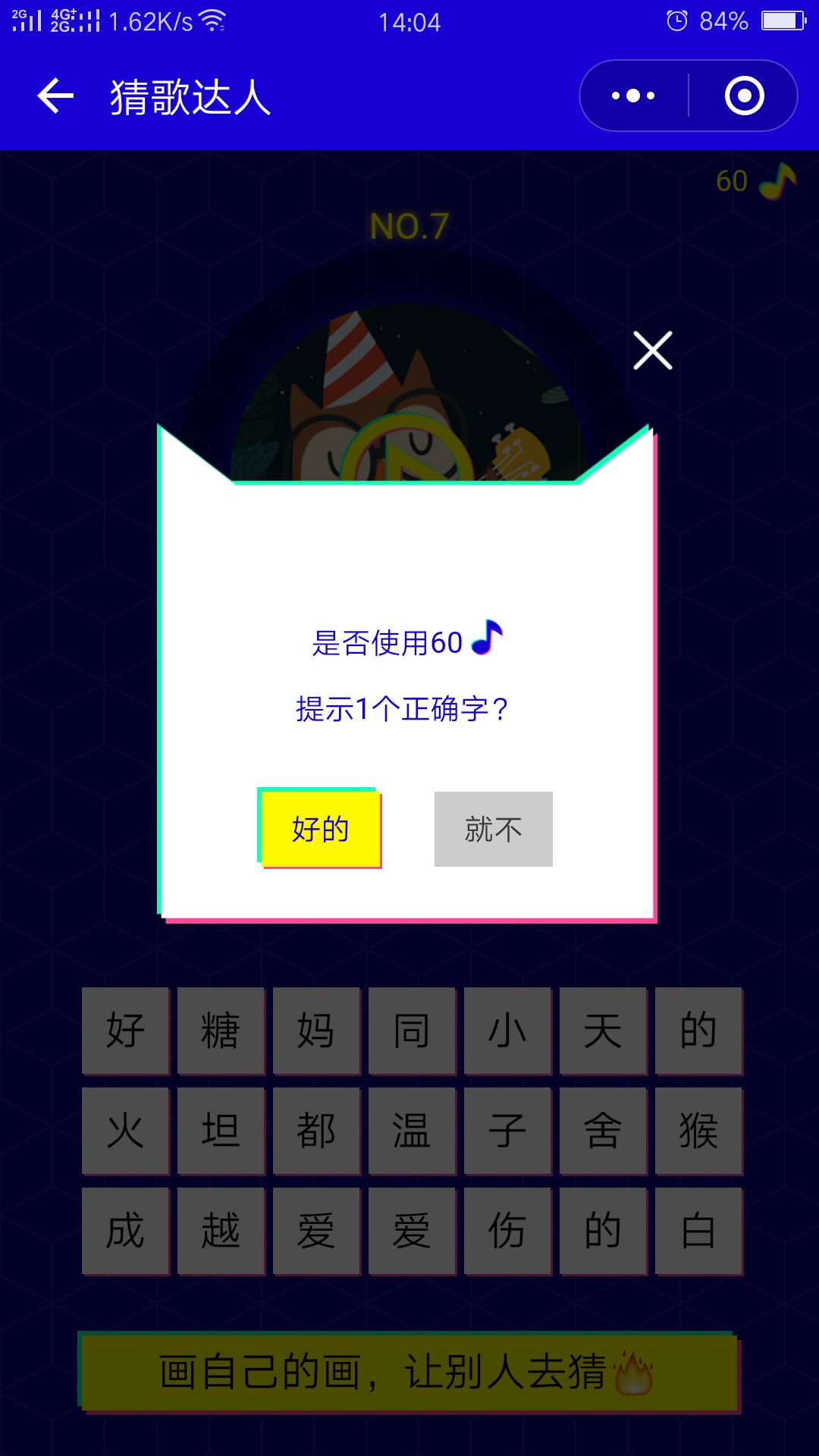Dismiss the hint dialog with the X

tap(652, 350)
